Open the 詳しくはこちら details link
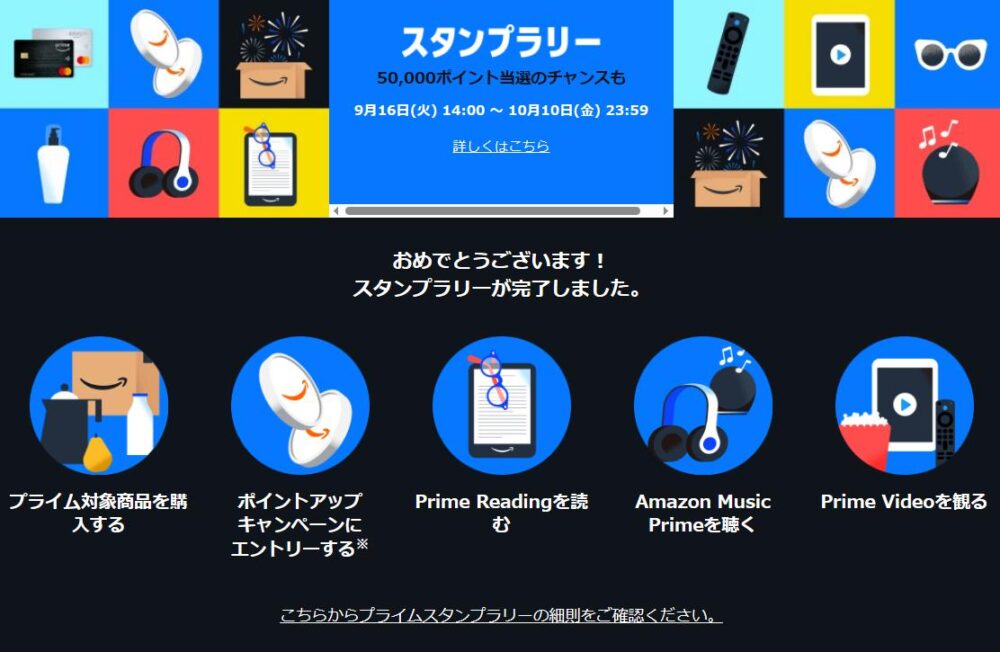The image size is (1000, 652). (501, 146)
